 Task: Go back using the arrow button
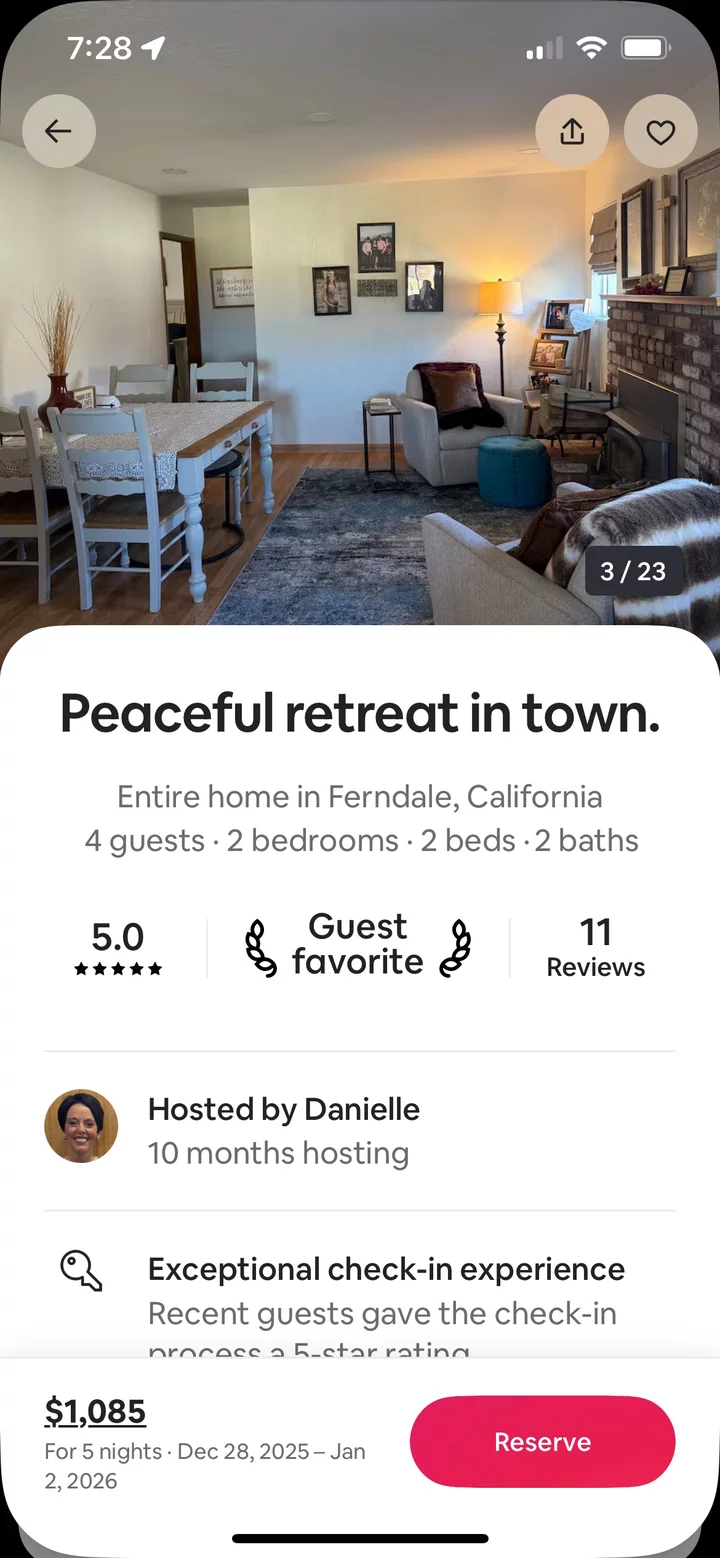pos(59,131)
